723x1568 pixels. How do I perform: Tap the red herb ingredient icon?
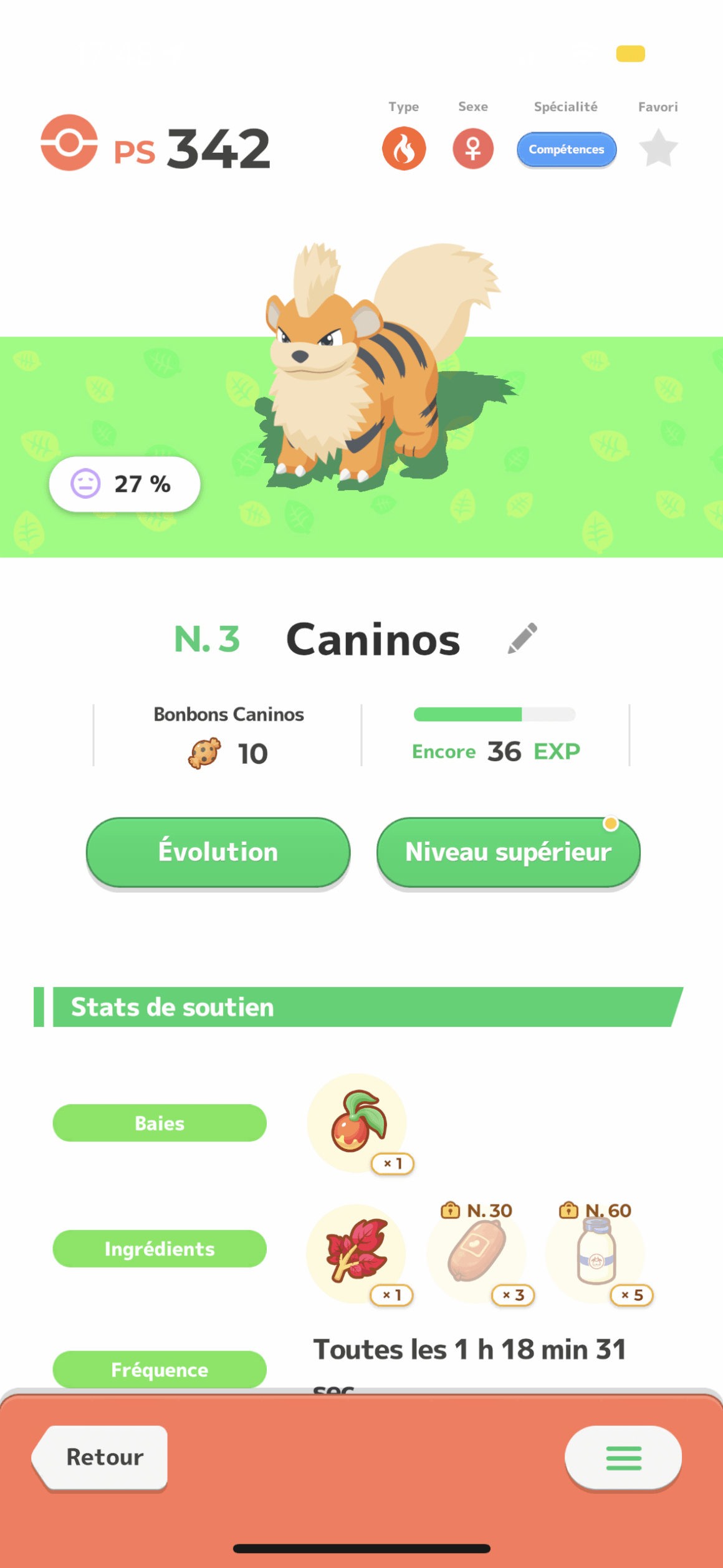(357, 1253)
